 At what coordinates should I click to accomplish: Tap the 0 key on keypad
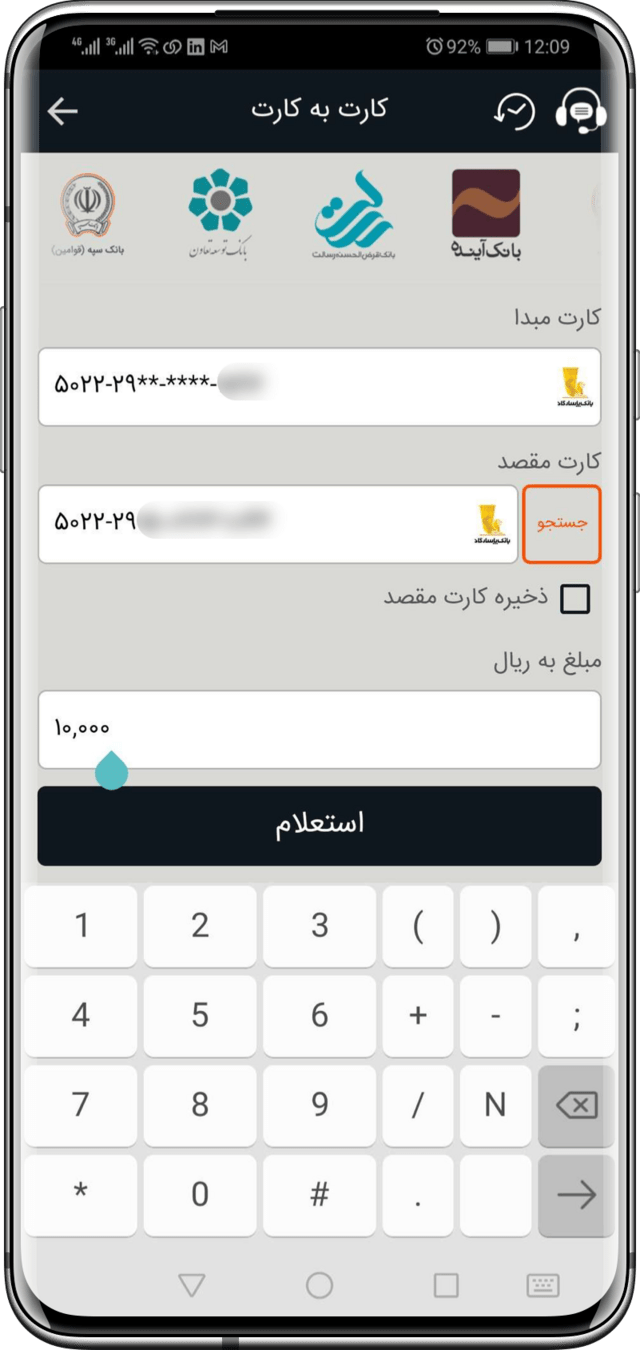point(200,1194)
